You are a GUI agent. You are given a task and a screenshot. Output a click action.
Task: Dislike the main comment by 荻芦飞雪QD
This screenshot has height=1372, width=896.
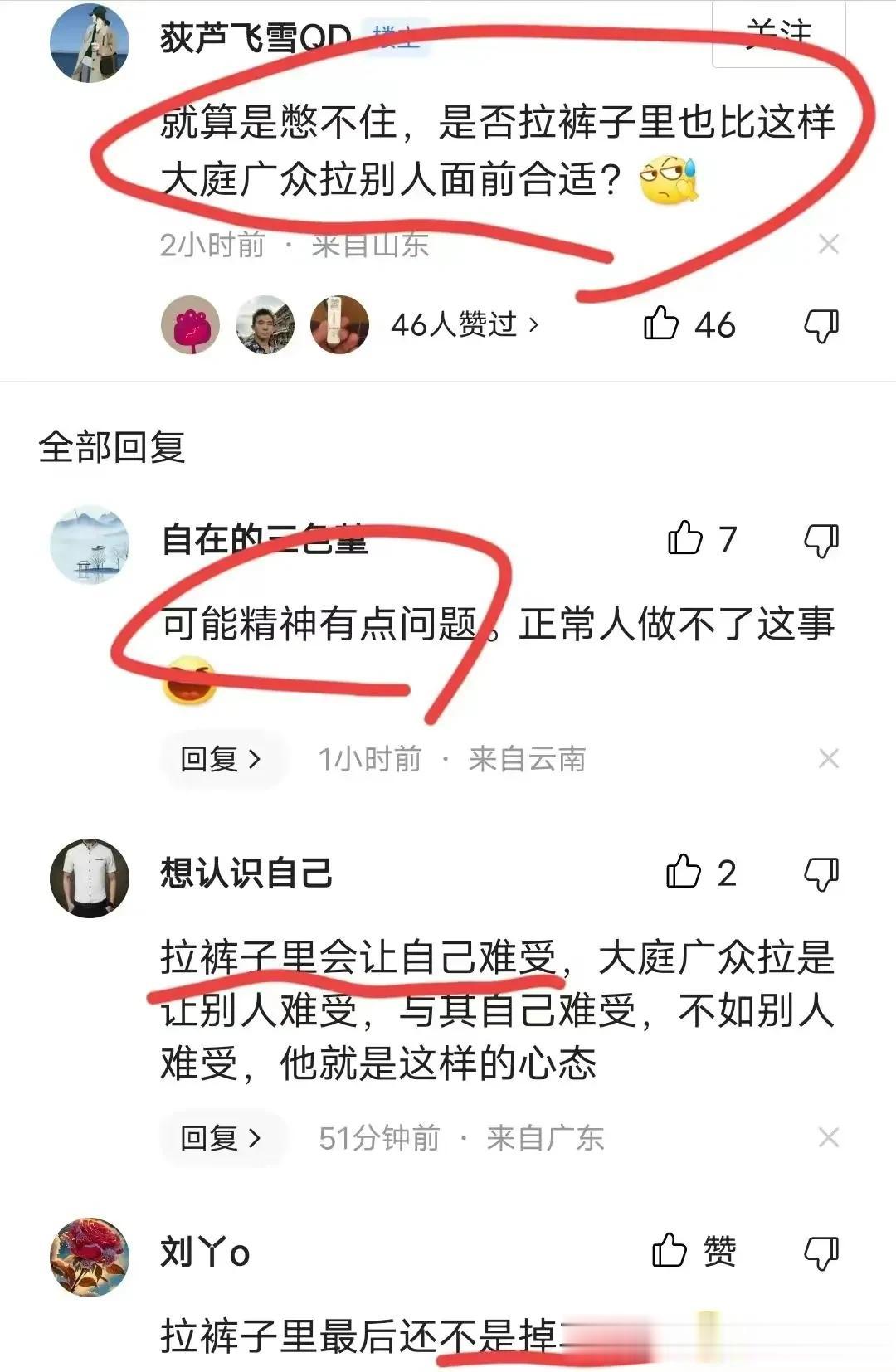point(821,325)
